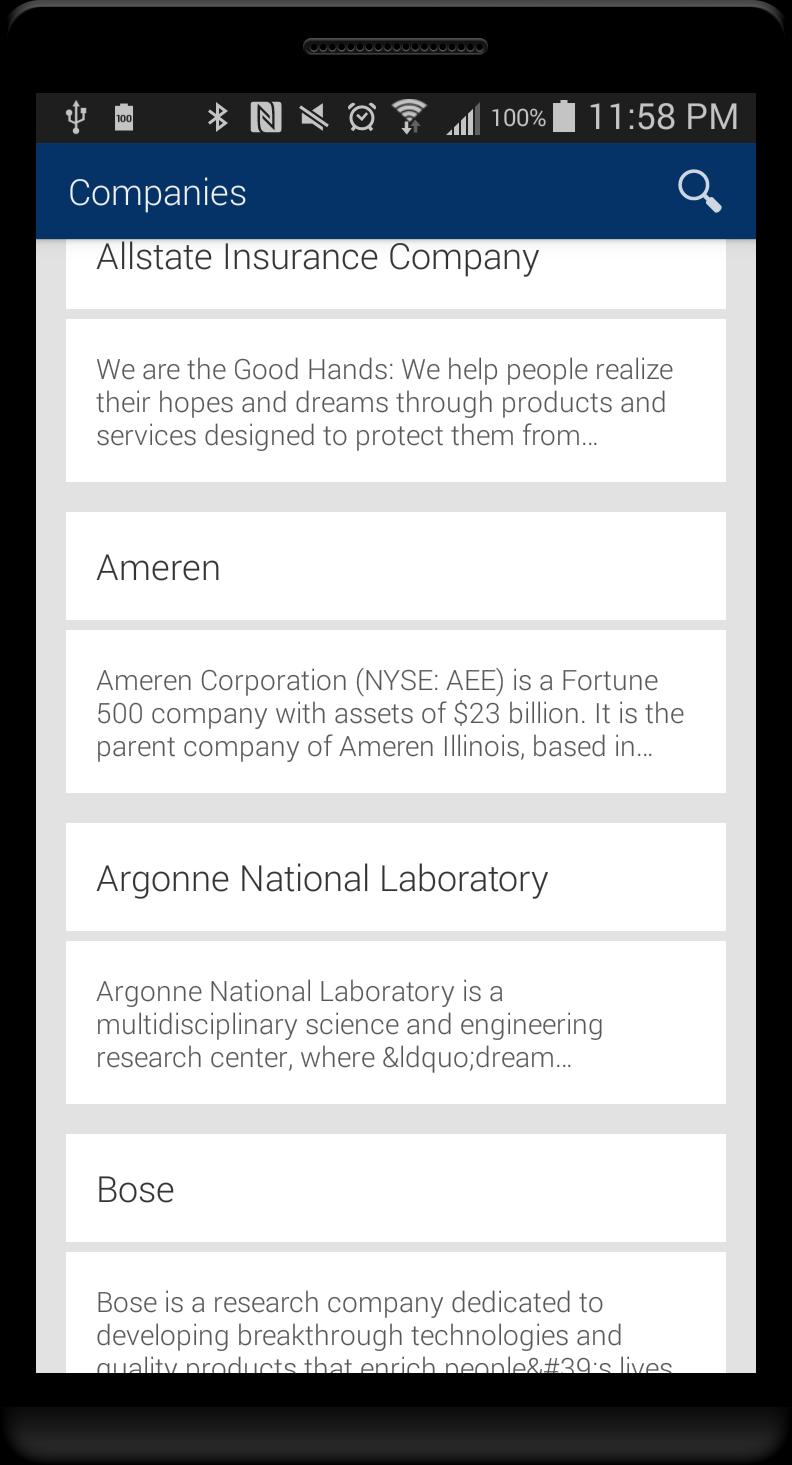The height and width of the screenshot is (1465, 792).
Task: View the Ameren company details
Action: click(158, 568)
